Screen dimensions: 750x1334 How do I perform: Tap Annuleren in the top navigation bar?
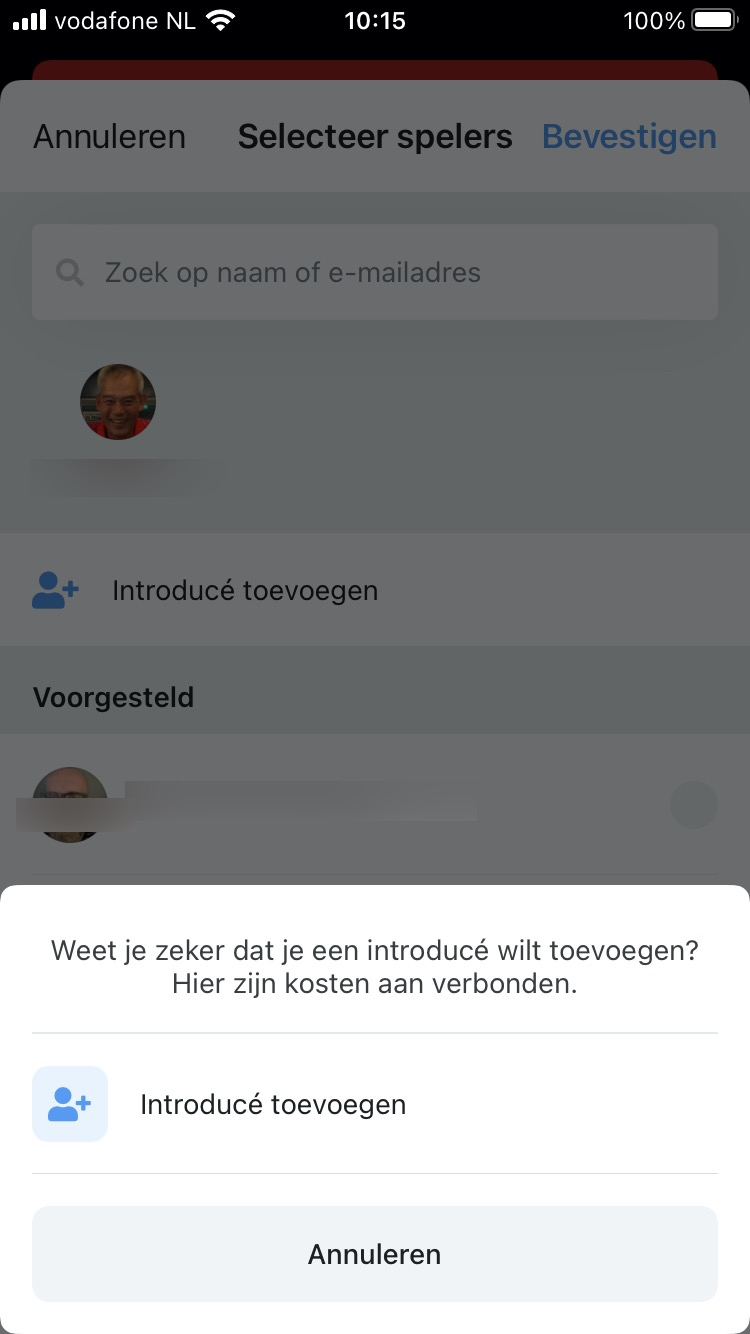click(109, 136)
